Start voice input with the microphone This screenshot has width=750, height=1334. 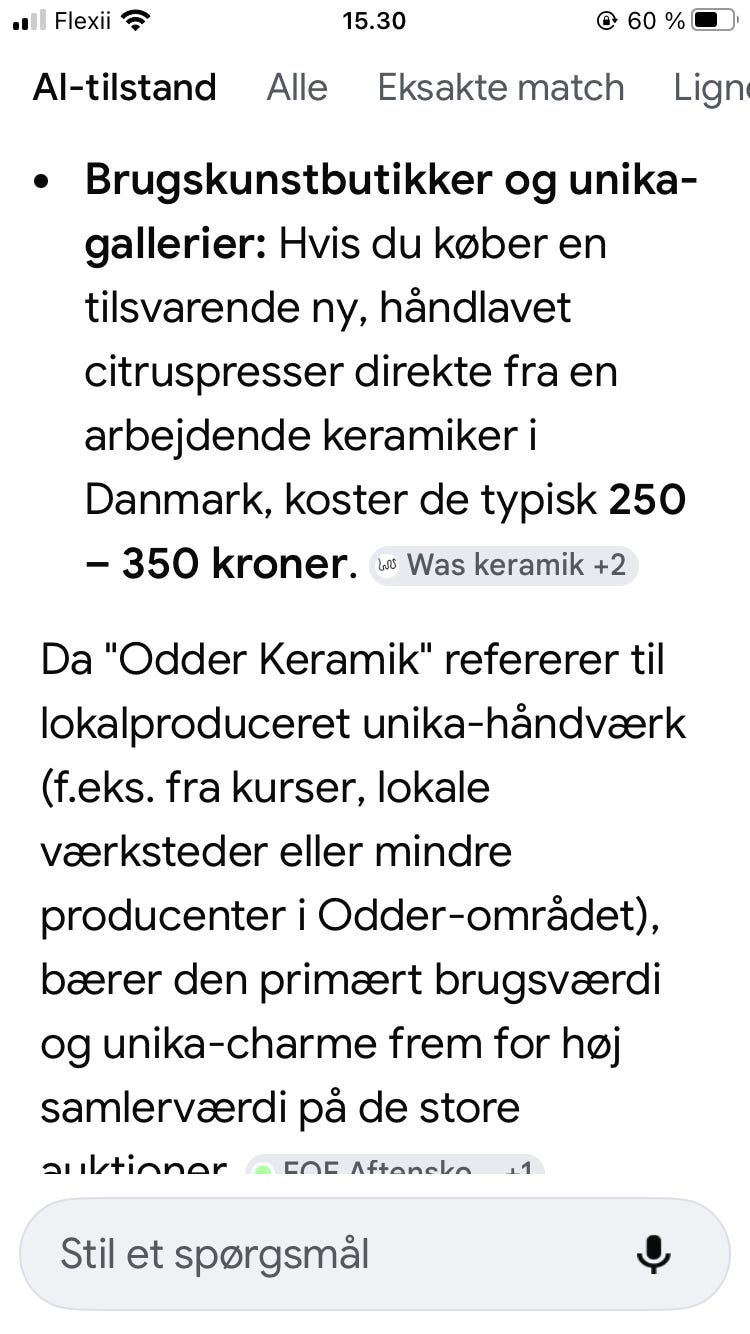pos(653,1254)
